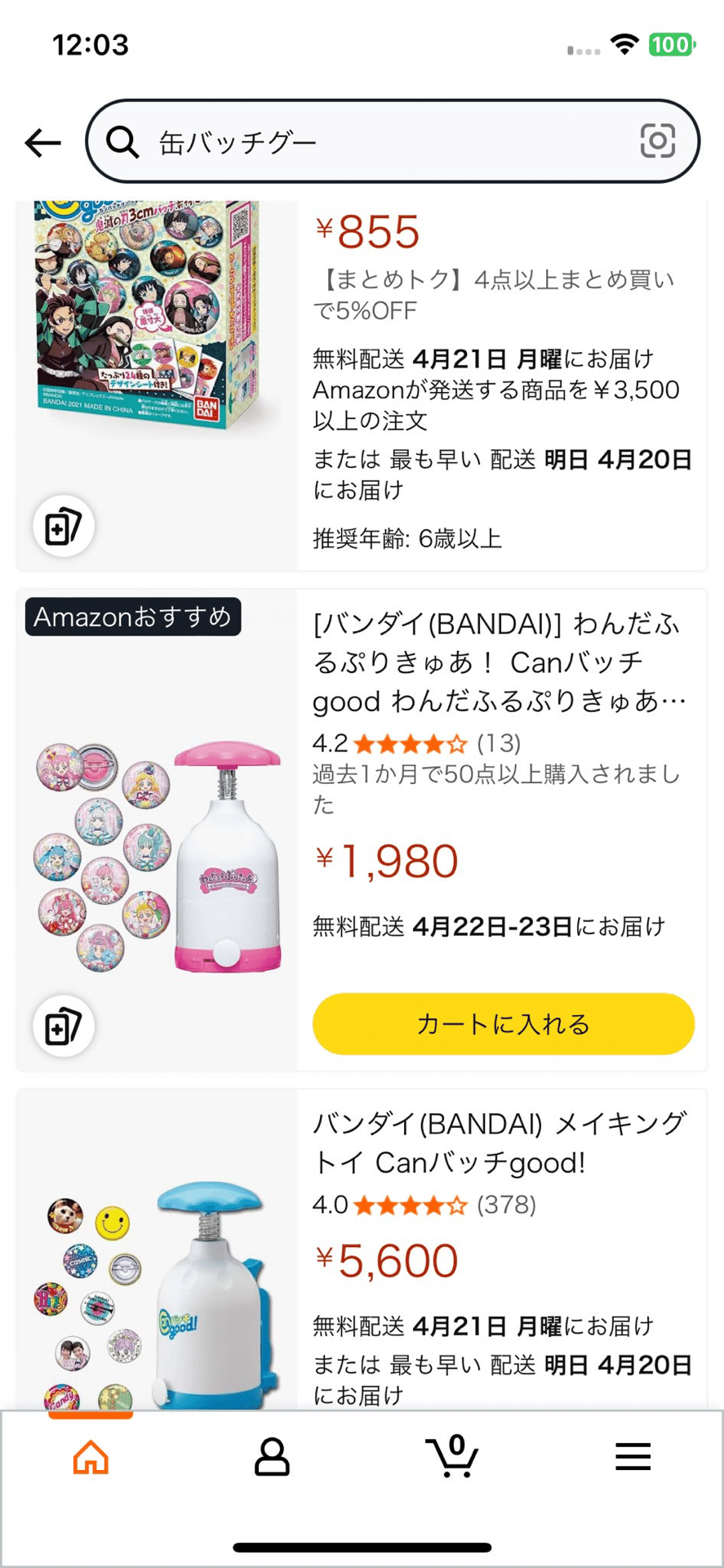The image size is (724, 1568).
Task: Tap the battery indicator in the status bar
Action: (x=671, y=45)
